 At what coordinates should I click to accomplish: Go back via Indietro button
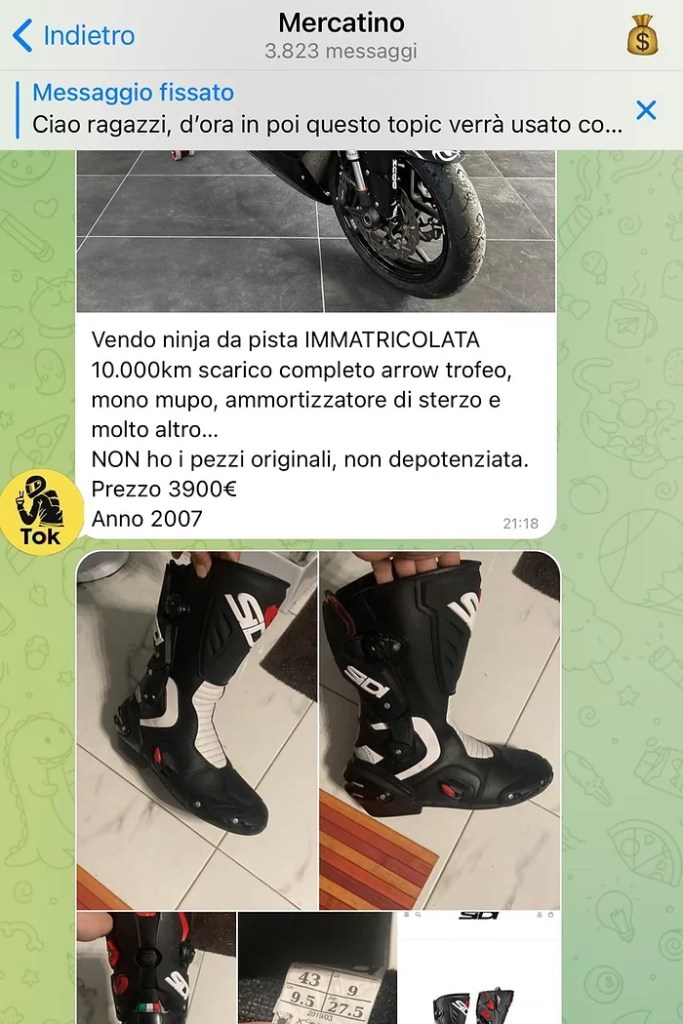point(74,36)
